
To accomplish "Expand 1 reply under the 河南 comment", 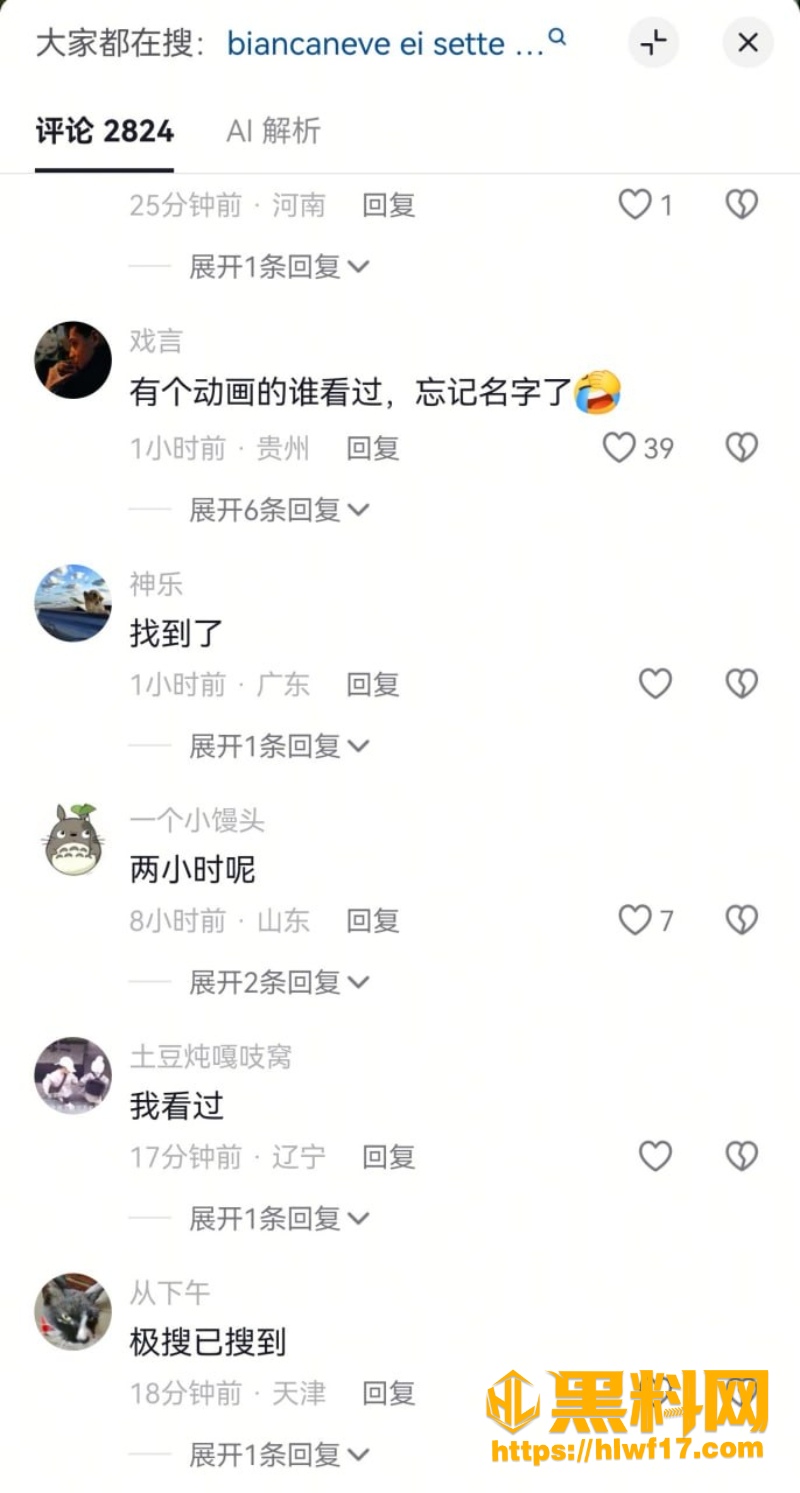I will click(x=279, y=266).
